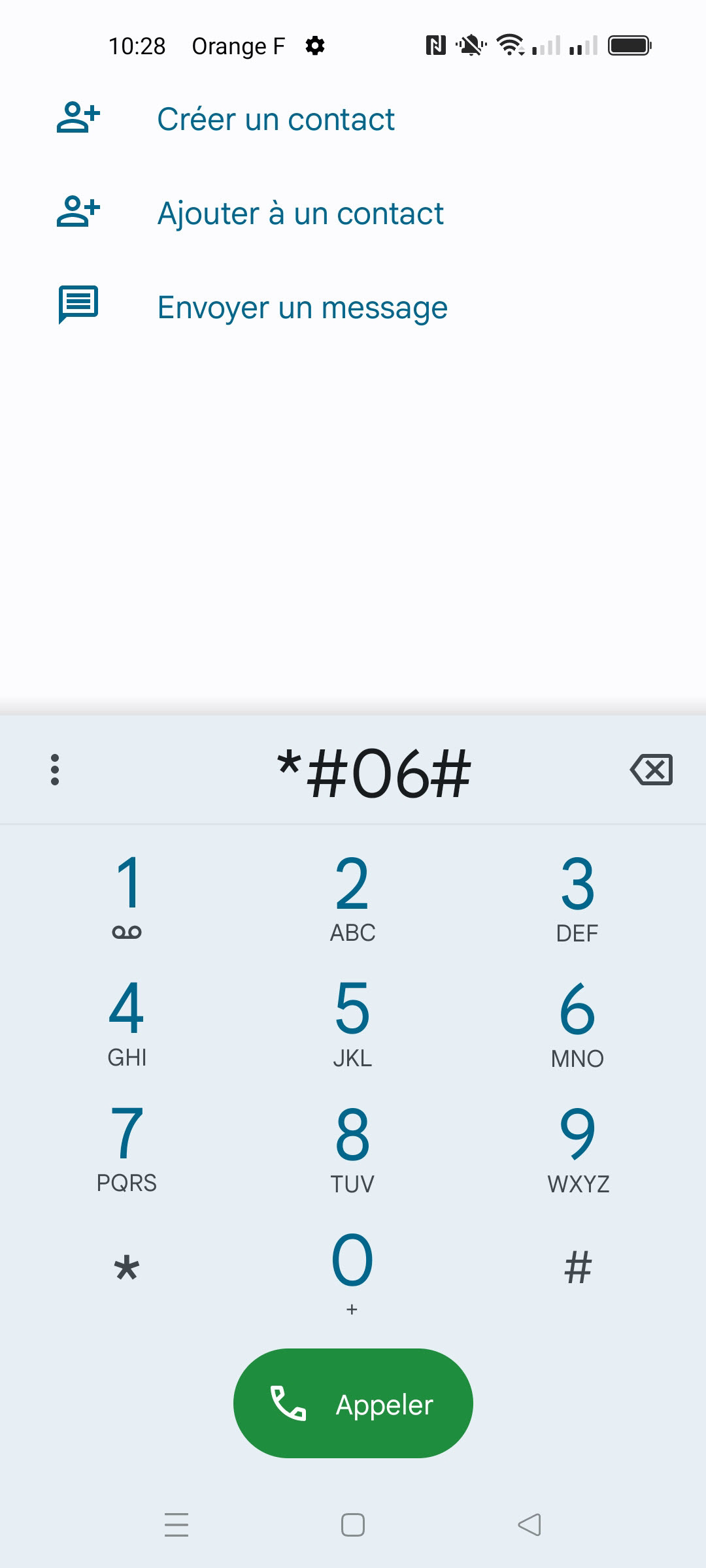Enter the 8 TUV key
Image resolution: width=706 pixels, height=1568 pixels.
click(x=352, y=1146)
